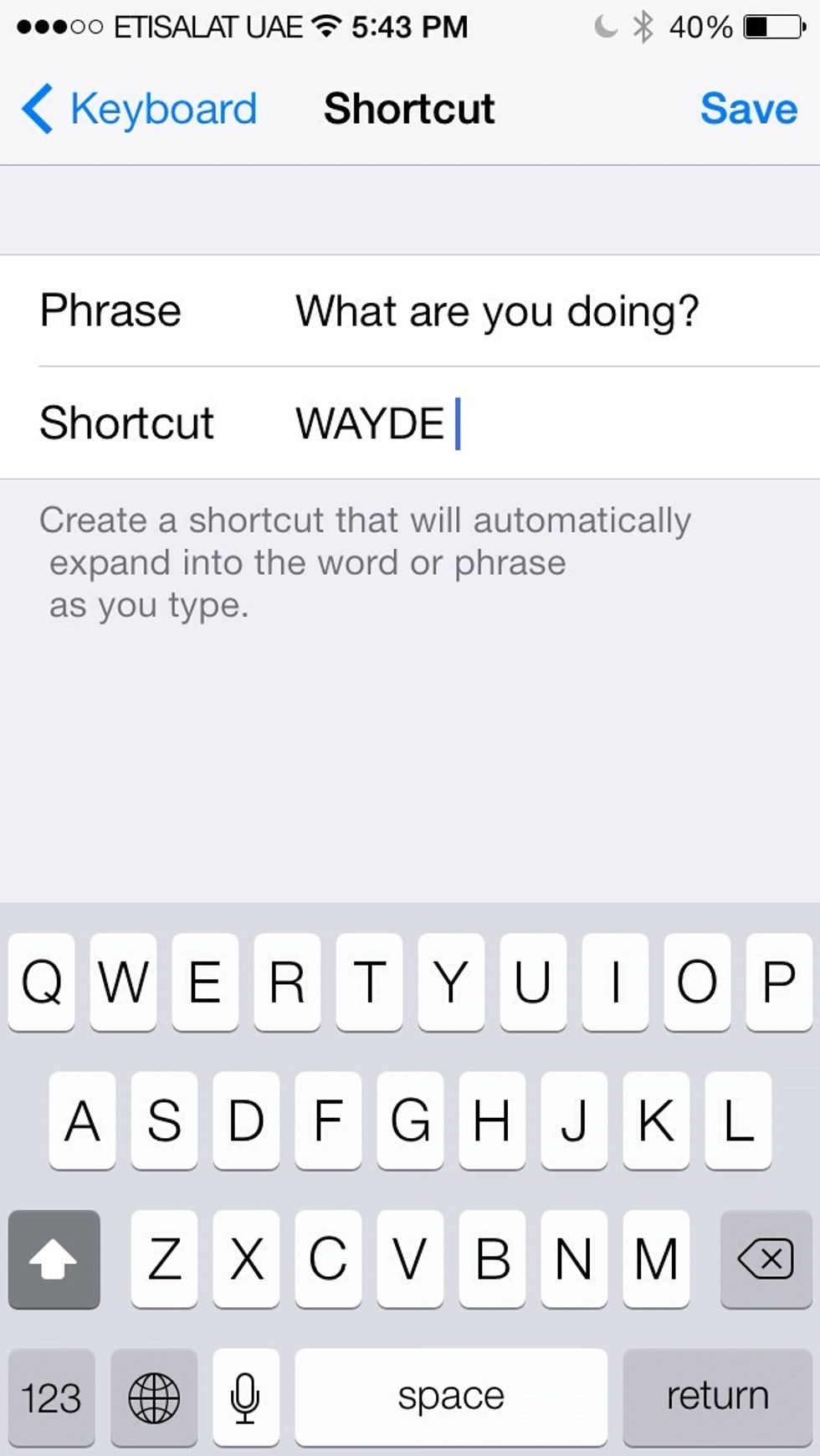Viewport: 820px width, 1456px height.
Task: Tap the globe icon to switch keyboards
Action: click(152, 1395)
